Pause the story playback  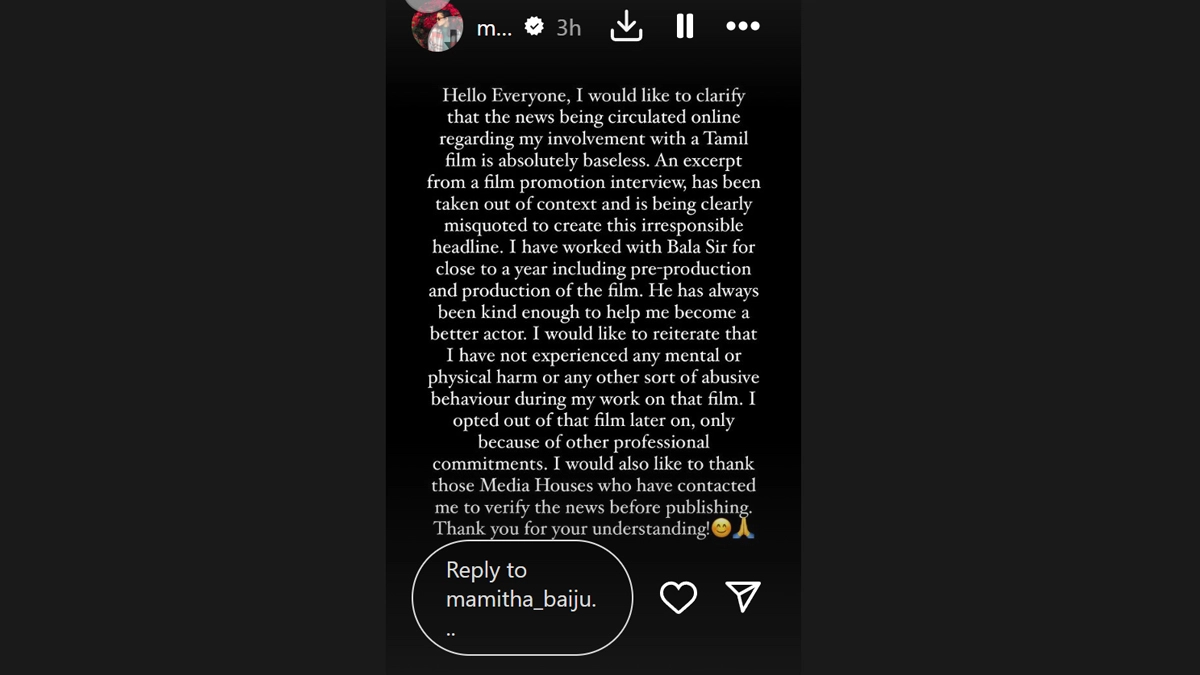click(x=685, y=26)
